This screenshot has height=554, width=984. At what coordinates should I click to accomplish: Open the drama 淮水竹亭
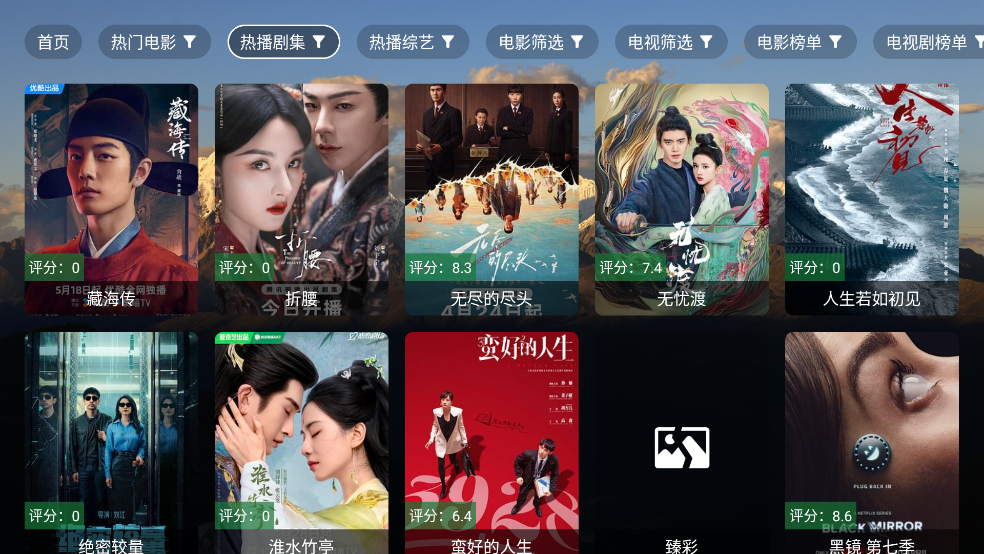point(301,440)
